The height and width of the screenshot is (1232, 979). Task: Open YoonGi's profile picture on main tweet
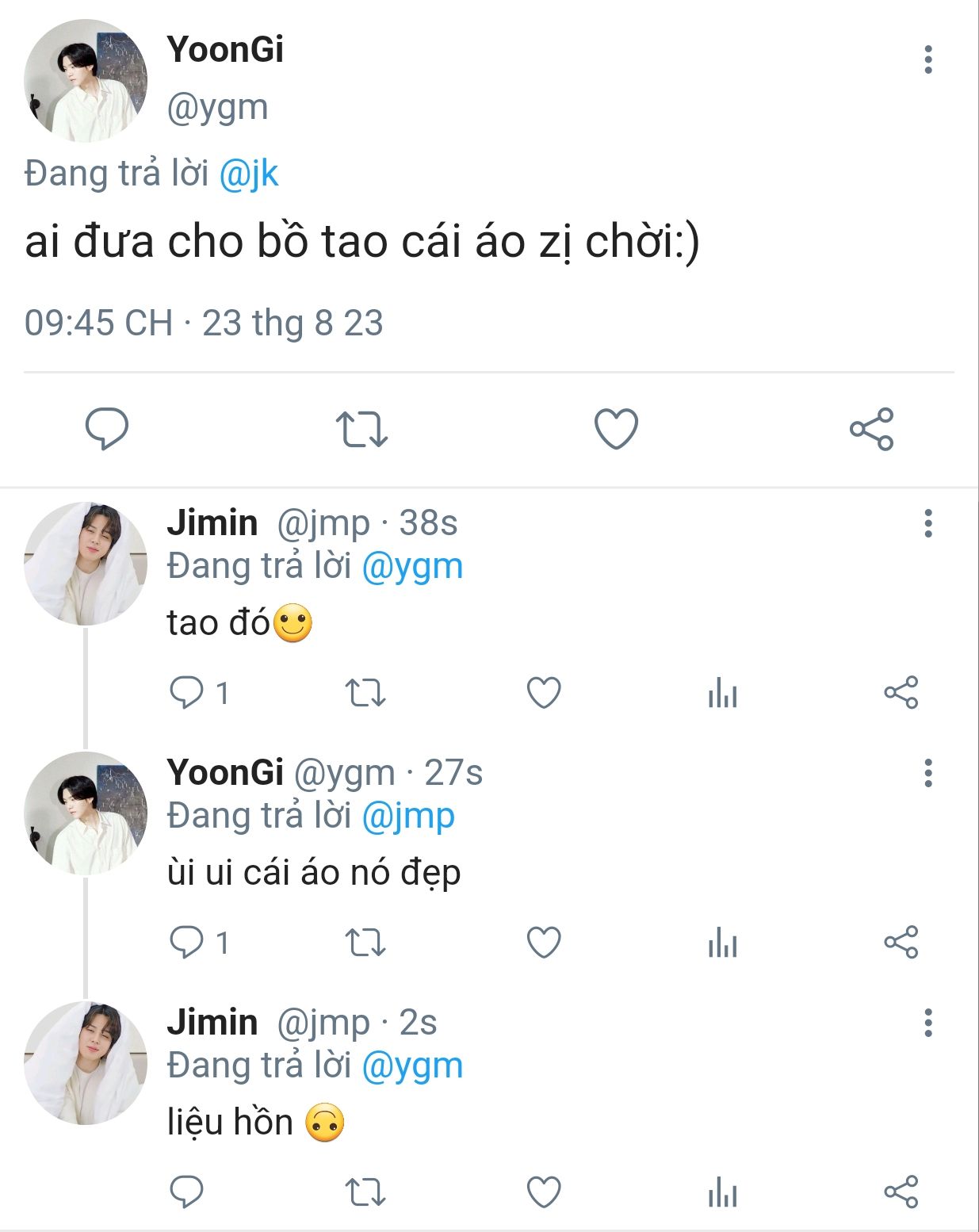click(x=86, y=81)
